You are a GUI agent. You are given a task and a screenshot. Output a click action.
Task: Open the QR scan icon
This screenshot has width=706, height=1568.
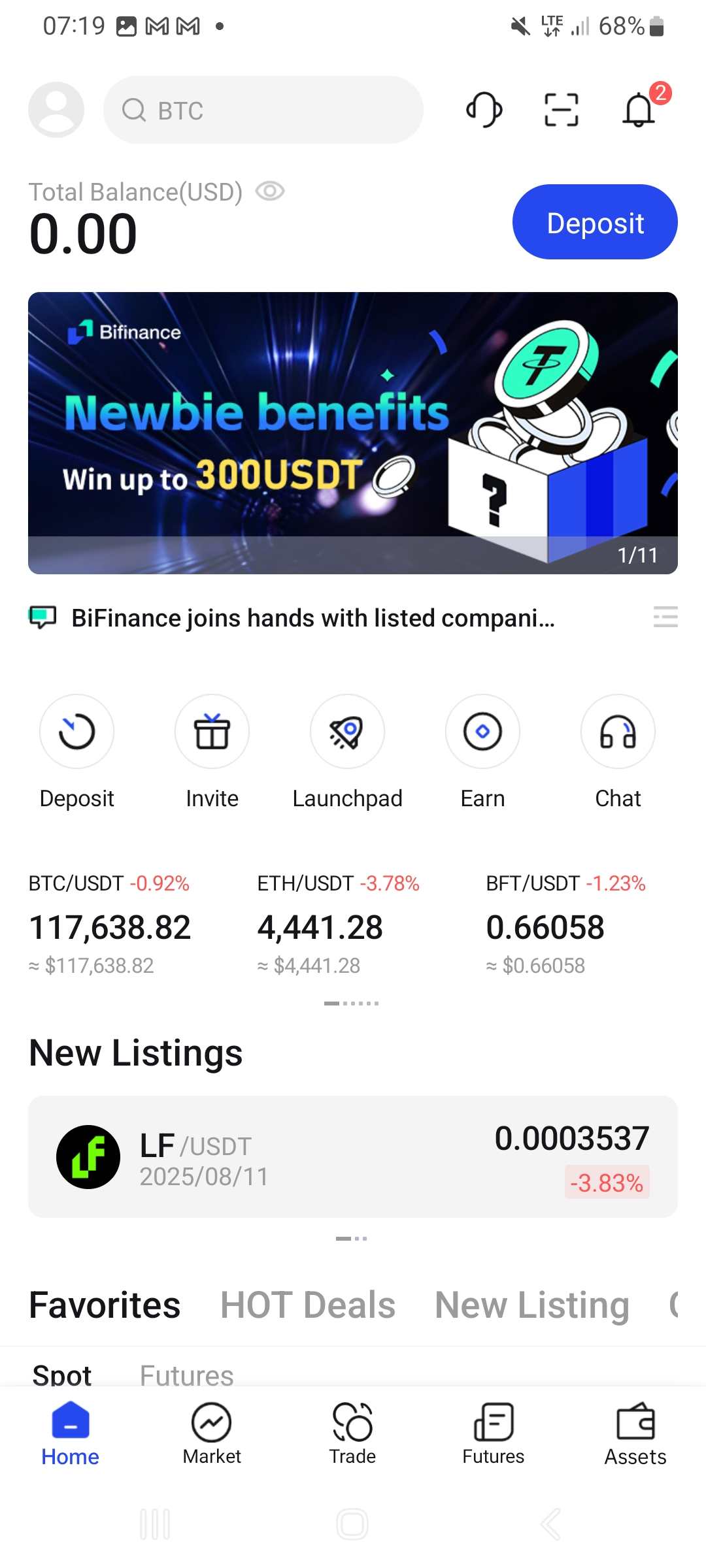click(x=562, y=109)
